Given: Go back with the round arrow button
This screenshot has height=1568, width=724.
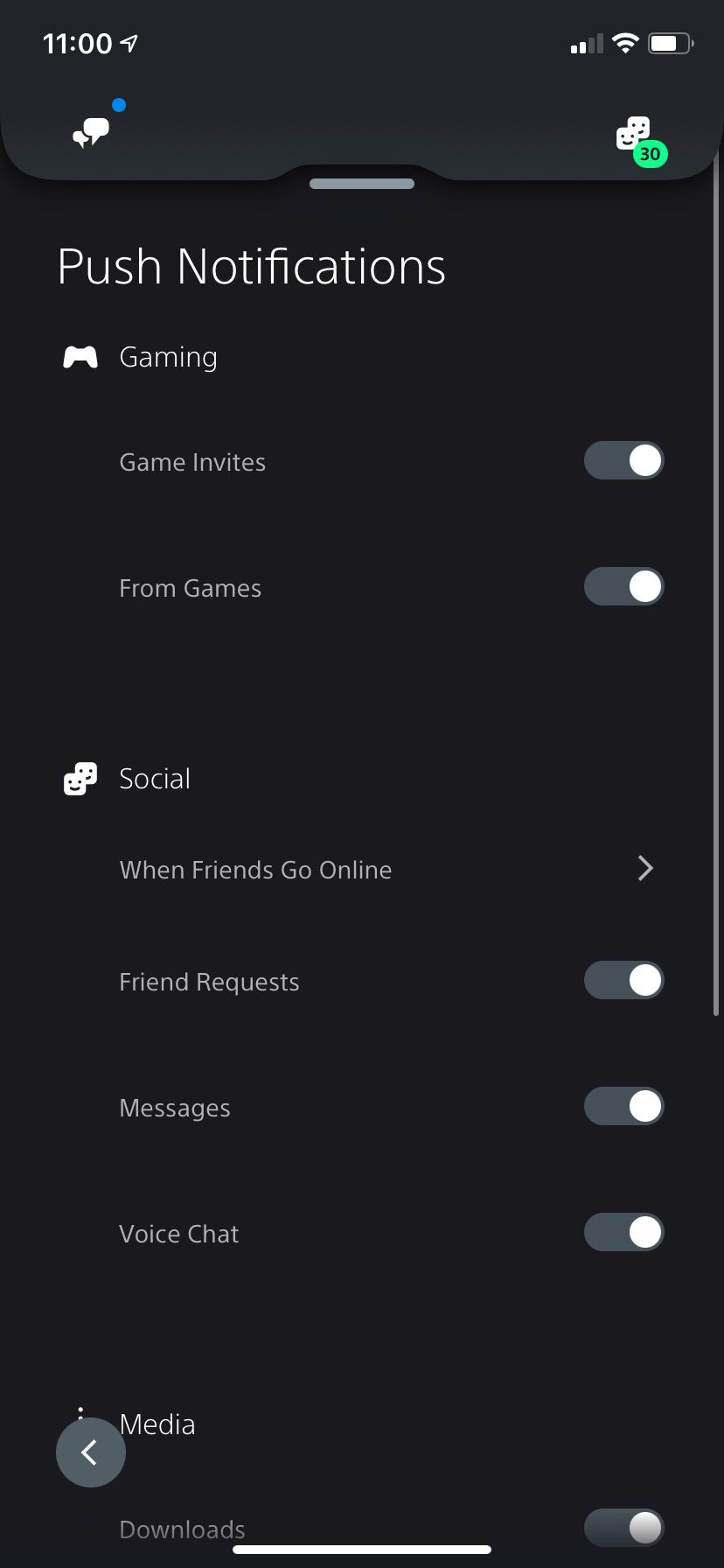Looking at the screenshot, I should (91, 1452).
